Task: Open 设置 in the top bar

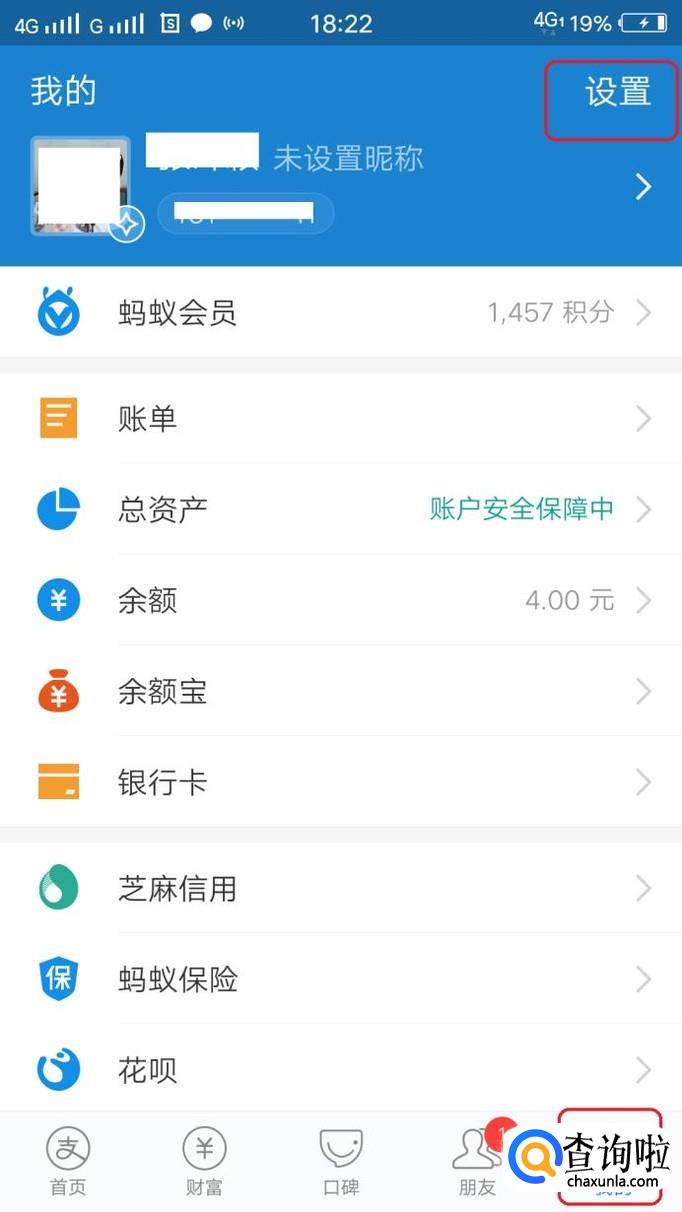Action: (617, 92)
